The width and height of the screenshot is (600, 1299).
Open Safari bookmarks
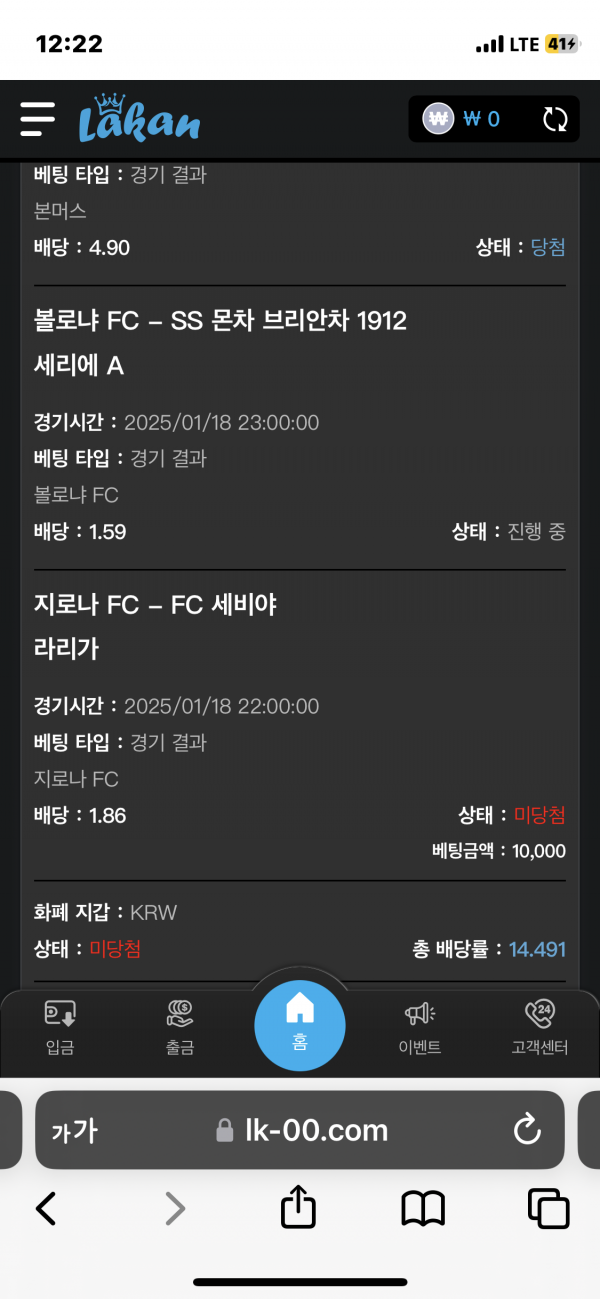pos(423,1209)
